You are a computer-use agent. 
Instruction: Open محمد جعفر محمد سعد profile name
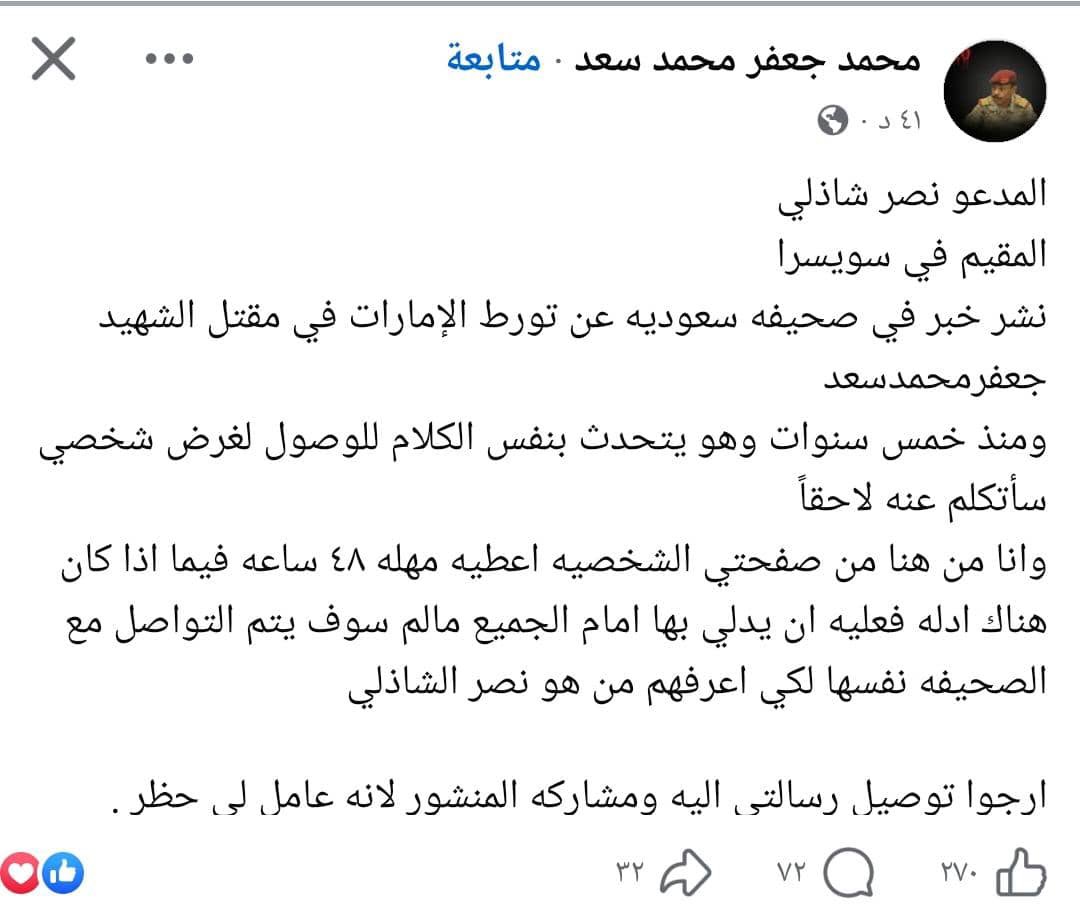(x=736, y=60)
